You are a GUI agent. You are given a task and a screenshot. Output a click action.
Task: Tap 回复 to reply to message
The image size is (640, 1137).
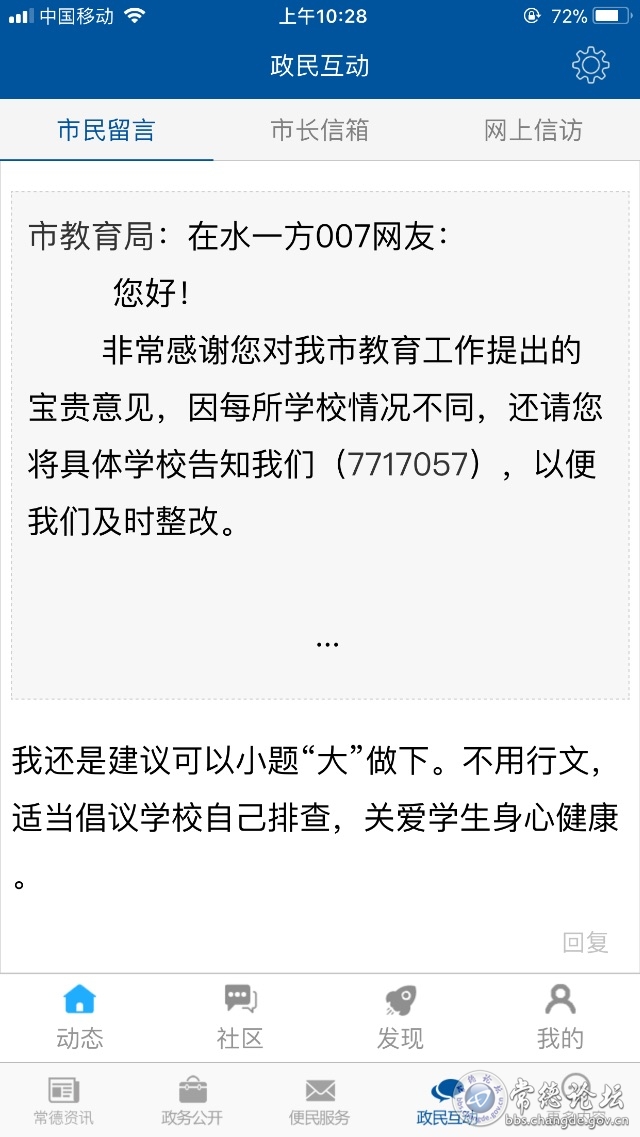[x=586, y=942]
